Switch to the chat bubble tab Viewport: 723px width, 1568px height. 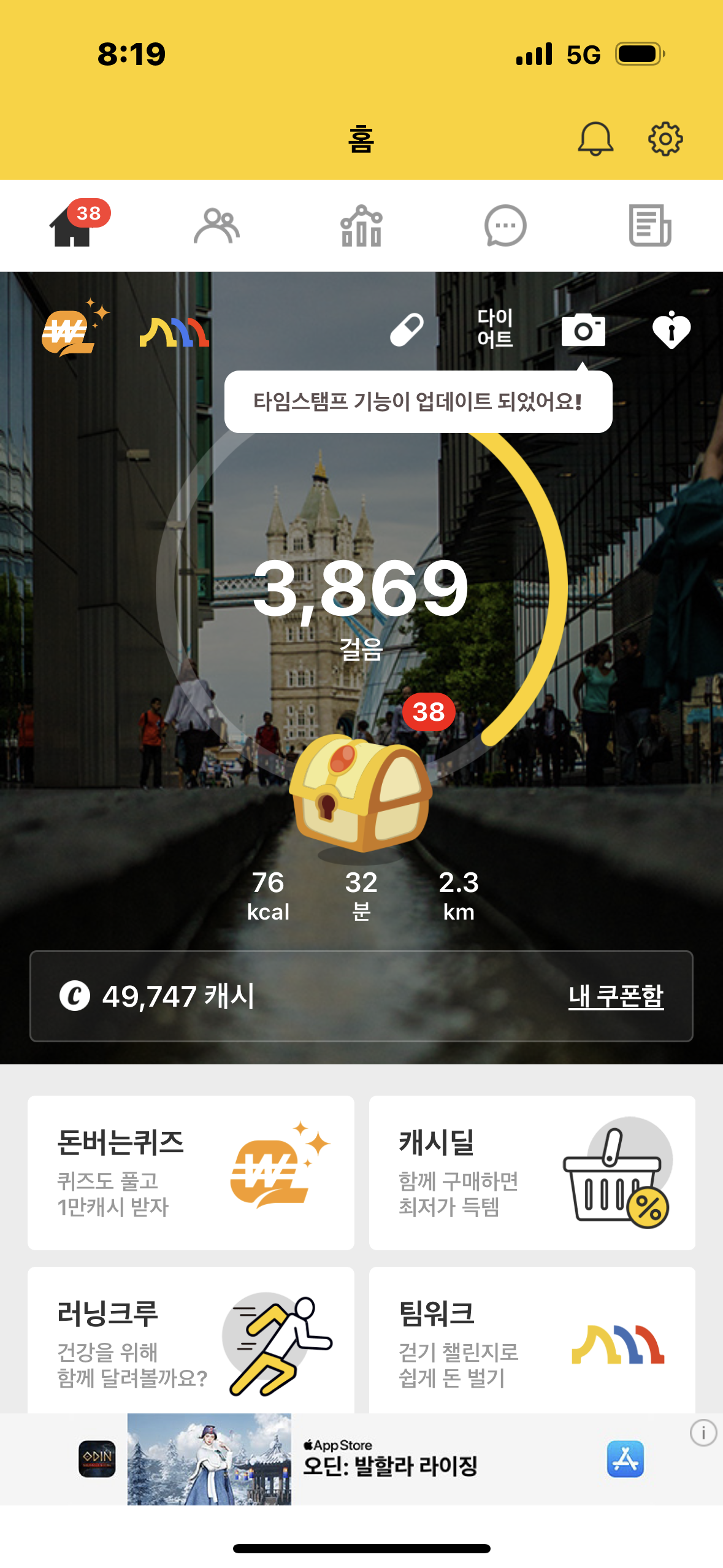coord(505,226)
